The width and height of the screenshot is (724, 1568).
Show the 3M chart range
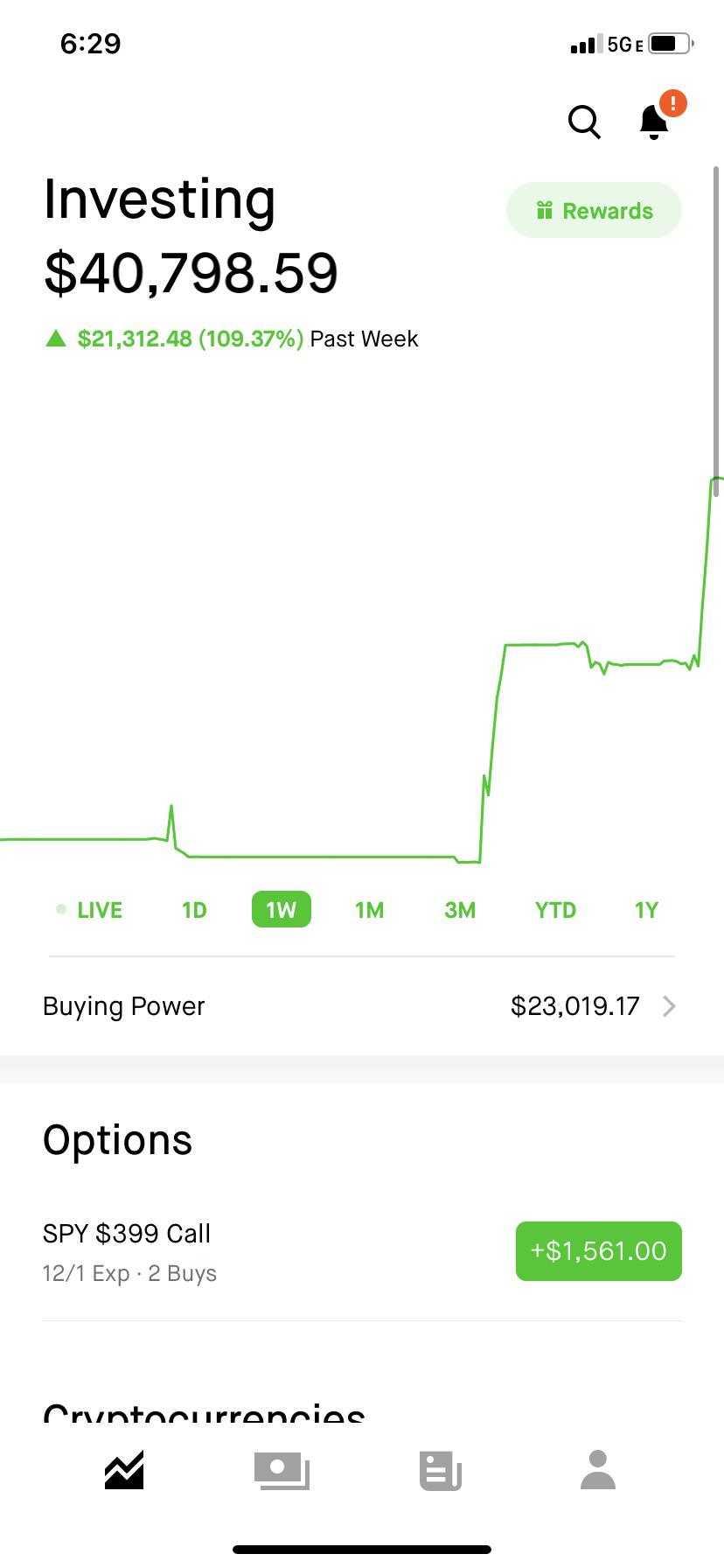(460, 910)
